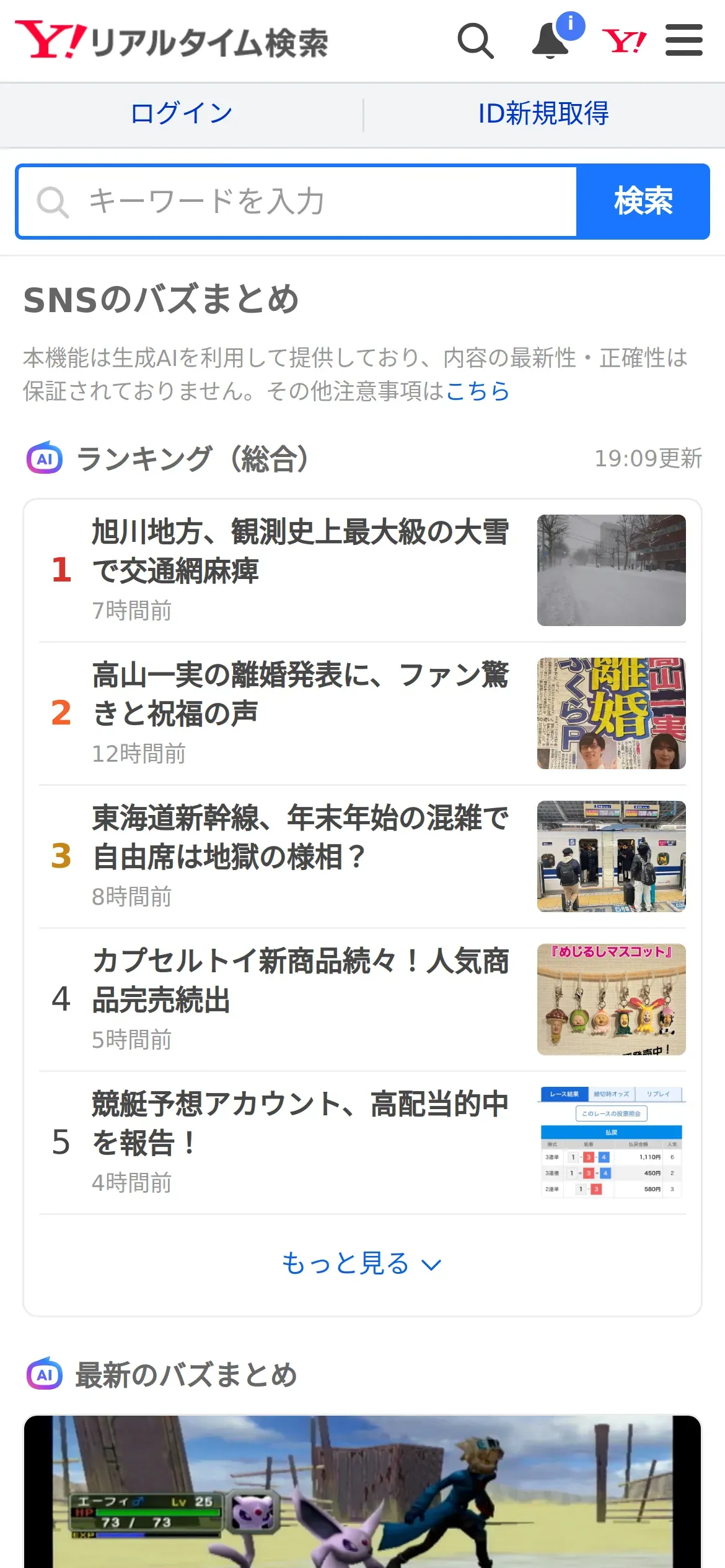View rank 5 競艇予想アカウント story
This screenshot has width=725, height=1568.
(x=301, y=1123)
